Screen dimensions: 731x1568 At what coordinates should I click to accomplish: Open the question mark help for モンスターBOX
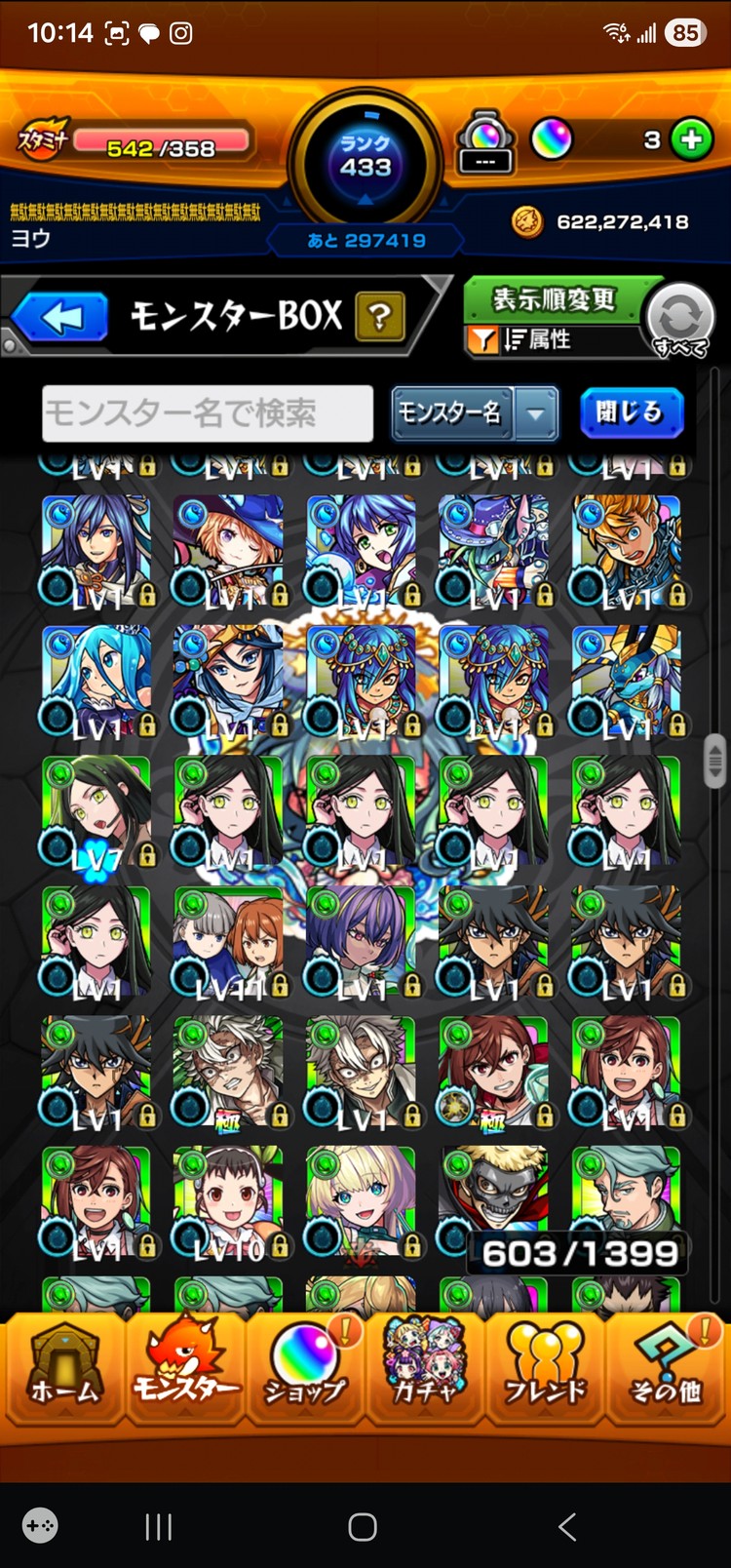380,317
